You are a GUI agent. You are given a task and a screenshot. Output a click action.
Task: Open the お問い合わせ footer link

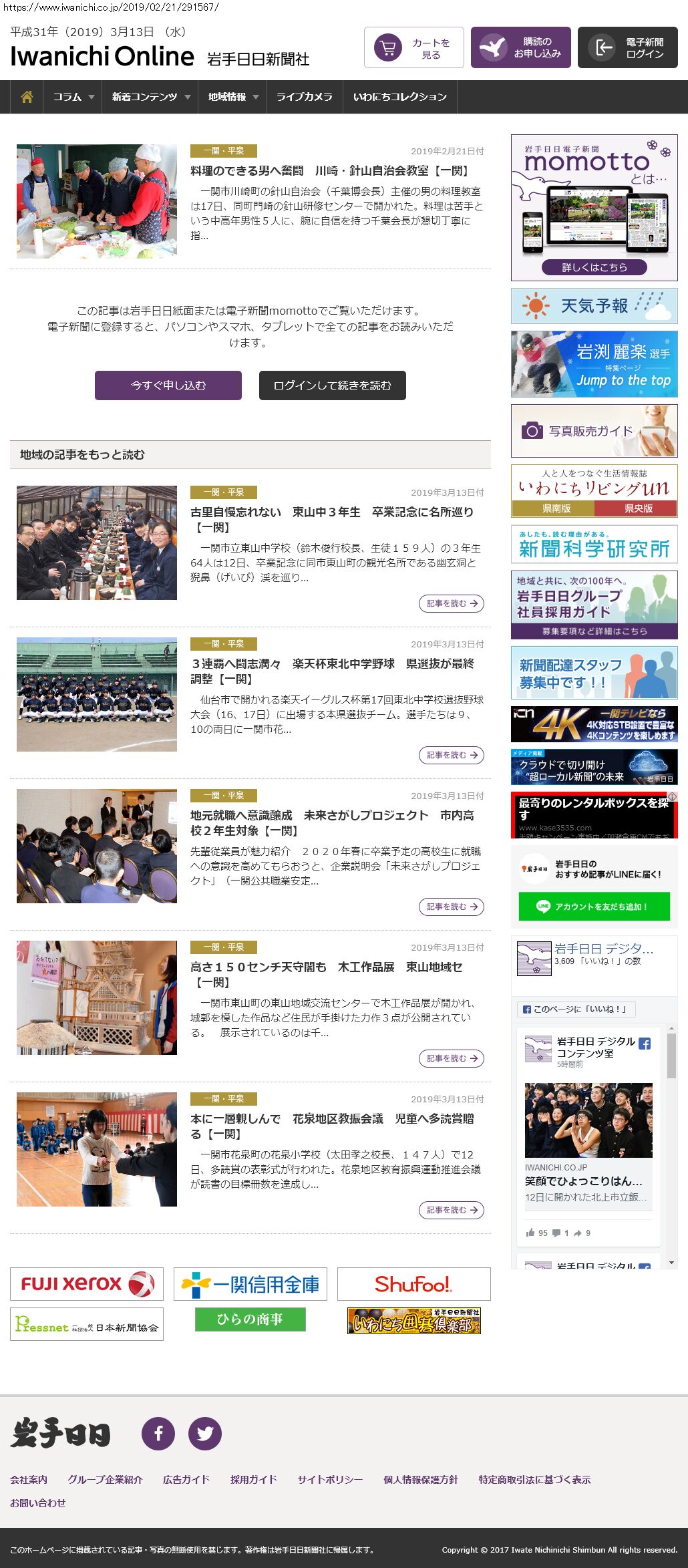click(38, 1503)
